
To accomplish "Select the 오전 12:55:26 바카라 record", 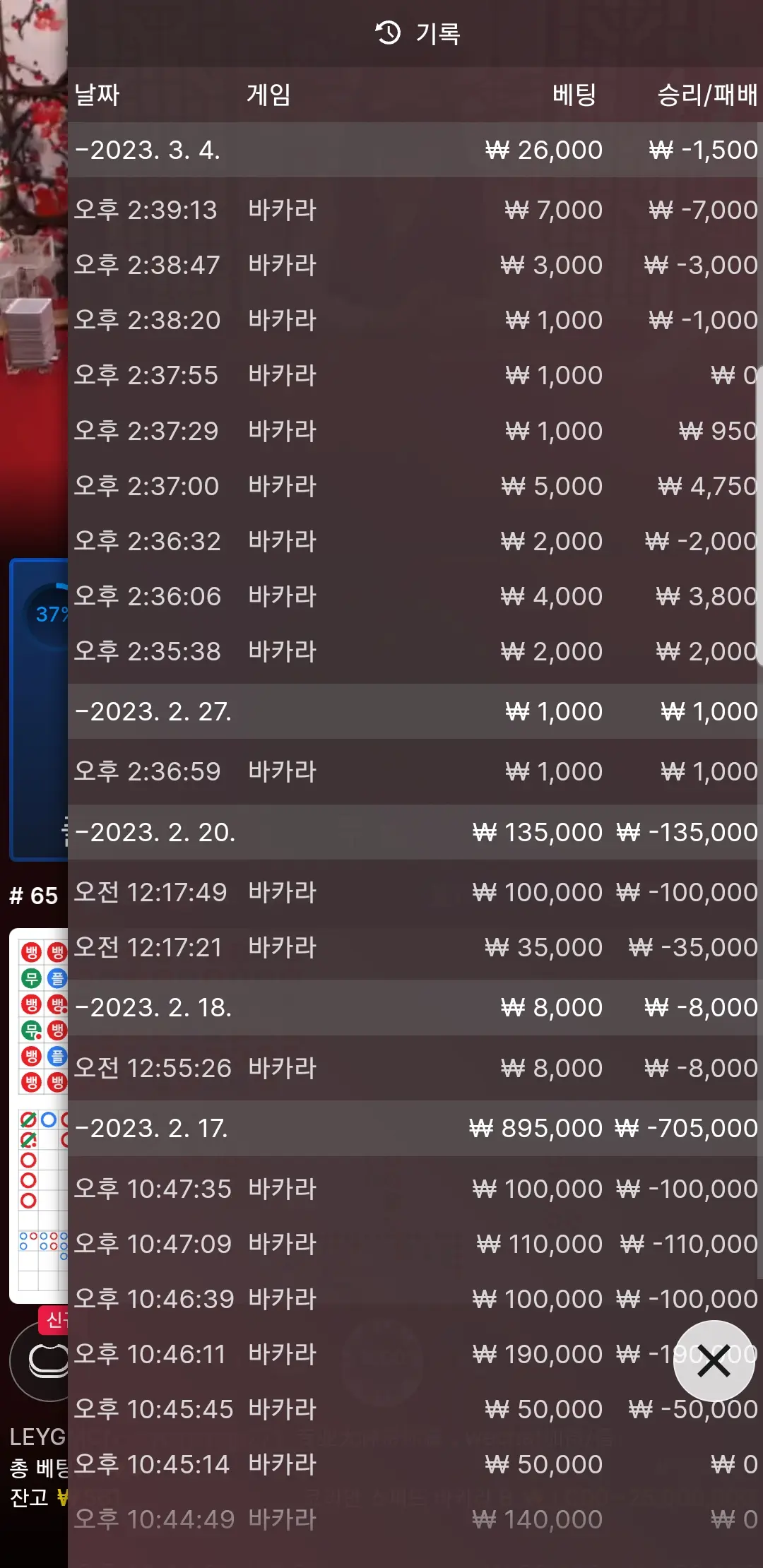I will (415, 1068).
